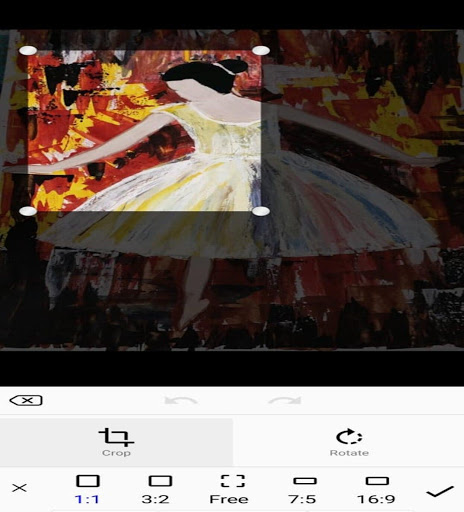Image resolution: width=464 pixels, height=512 pixels.
Task: Select the Crop tool
Action: click(116, 442)
